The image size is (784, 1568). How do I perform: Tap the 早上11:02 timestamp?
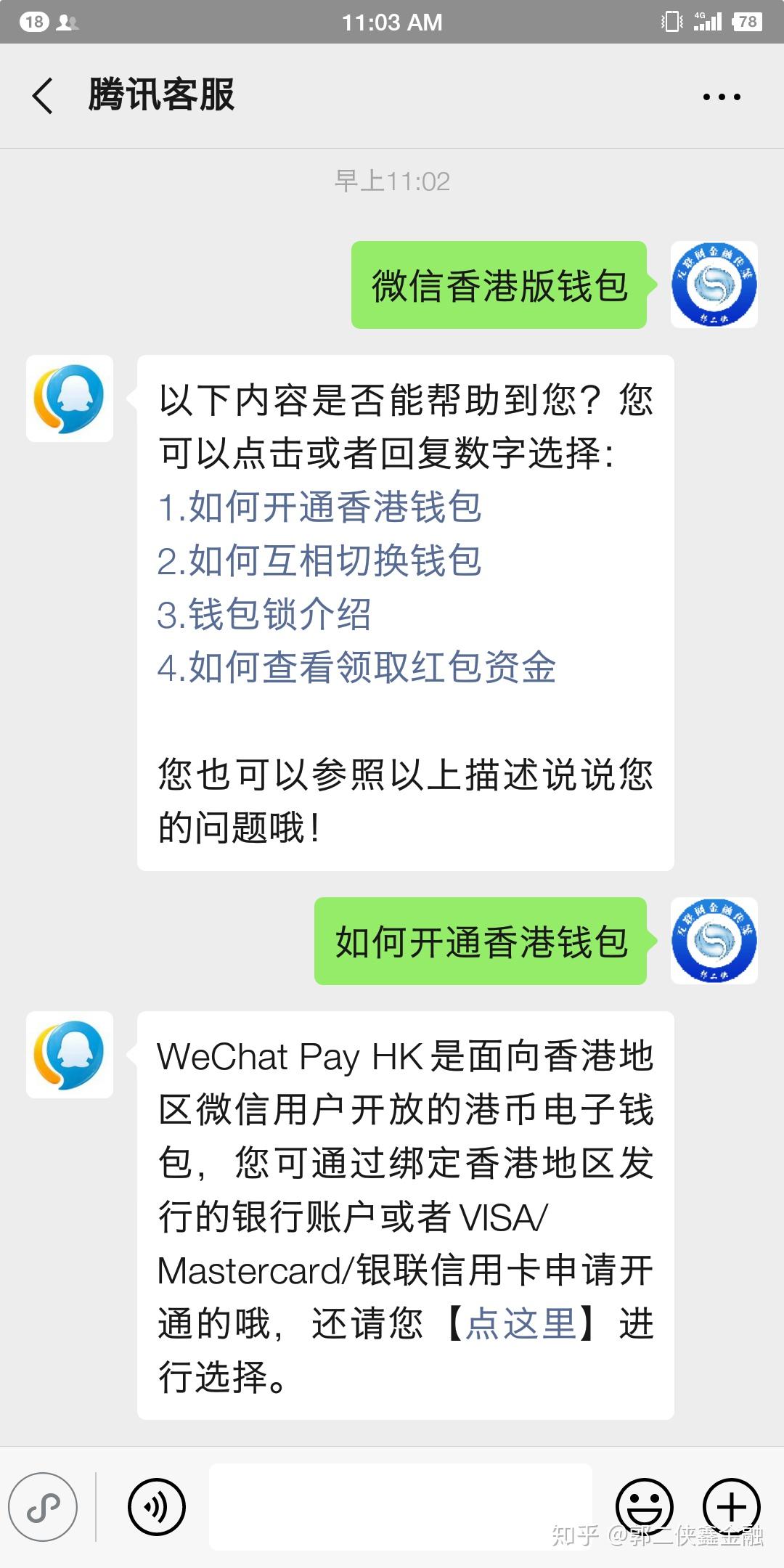click(x=392, y=181)
